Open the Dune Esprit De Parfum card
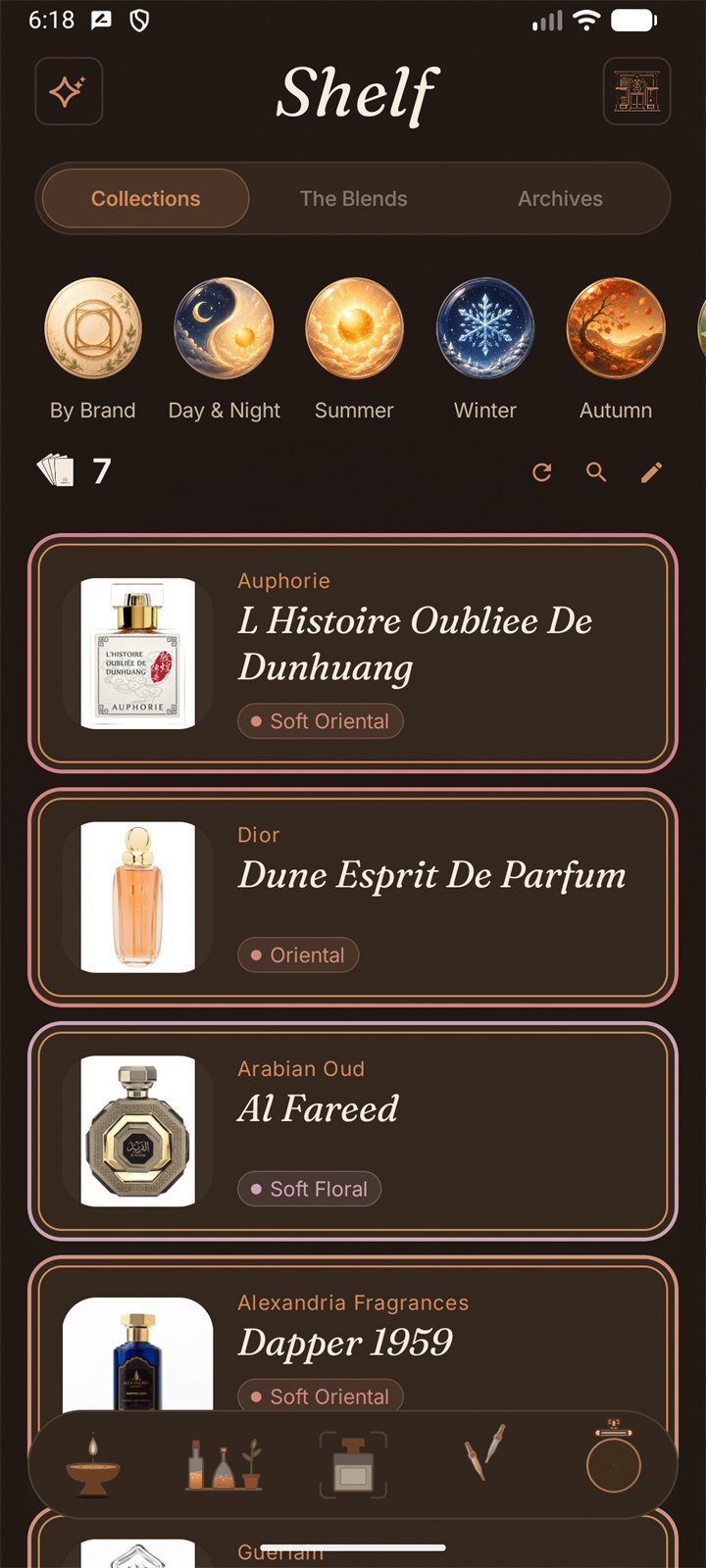 353,897
